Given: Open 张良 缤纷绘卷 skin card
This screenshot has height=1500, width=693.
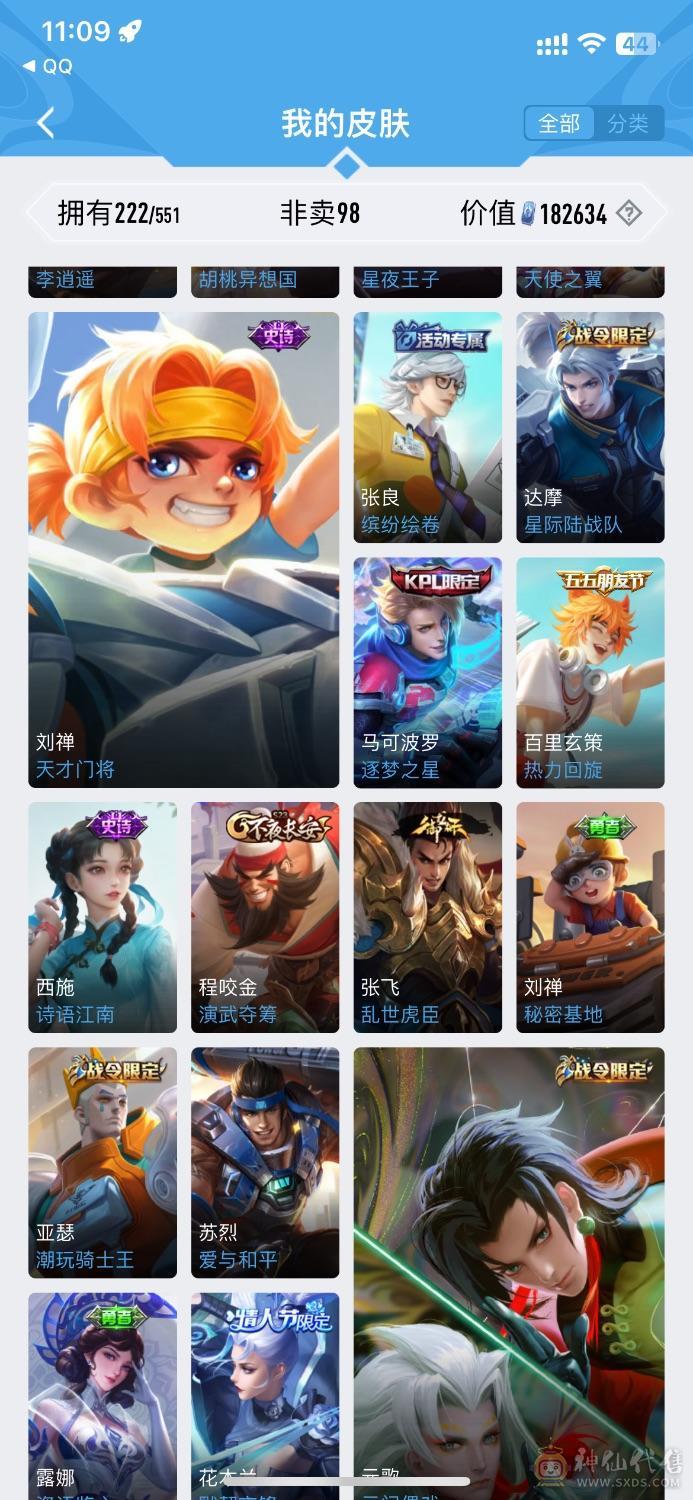Looking at the screenshot, I should point(427,427).
